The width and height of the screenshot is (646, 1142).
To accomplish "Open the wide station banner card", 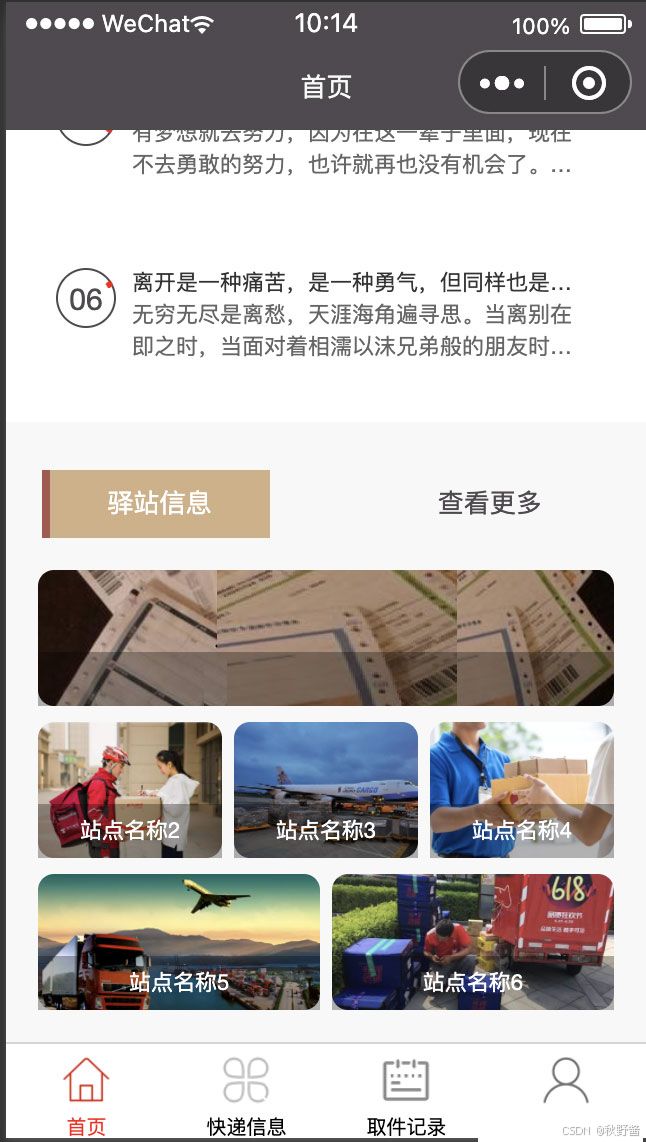I will click(326, 637).
